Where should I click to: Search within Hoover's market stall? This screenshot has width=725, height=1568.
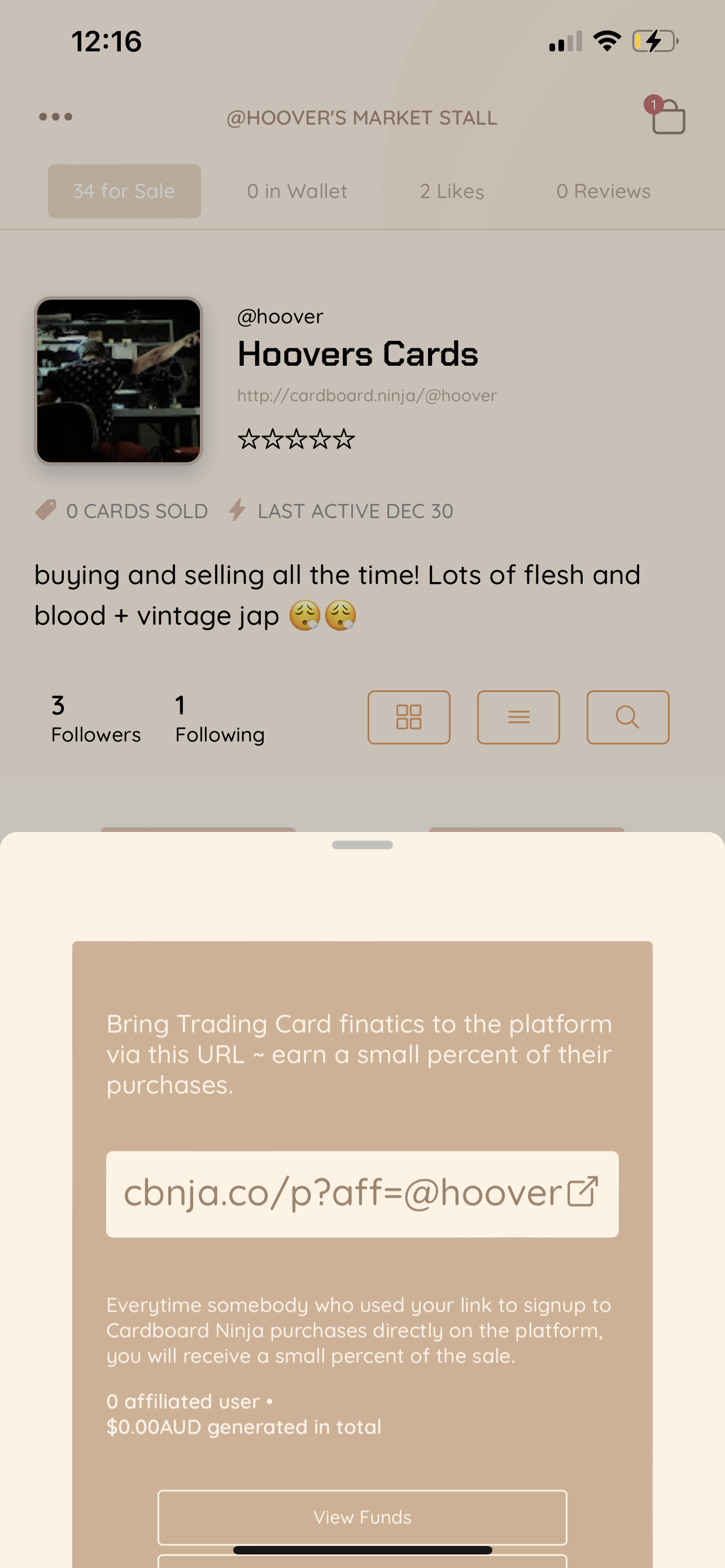click(x=628, y=717)
